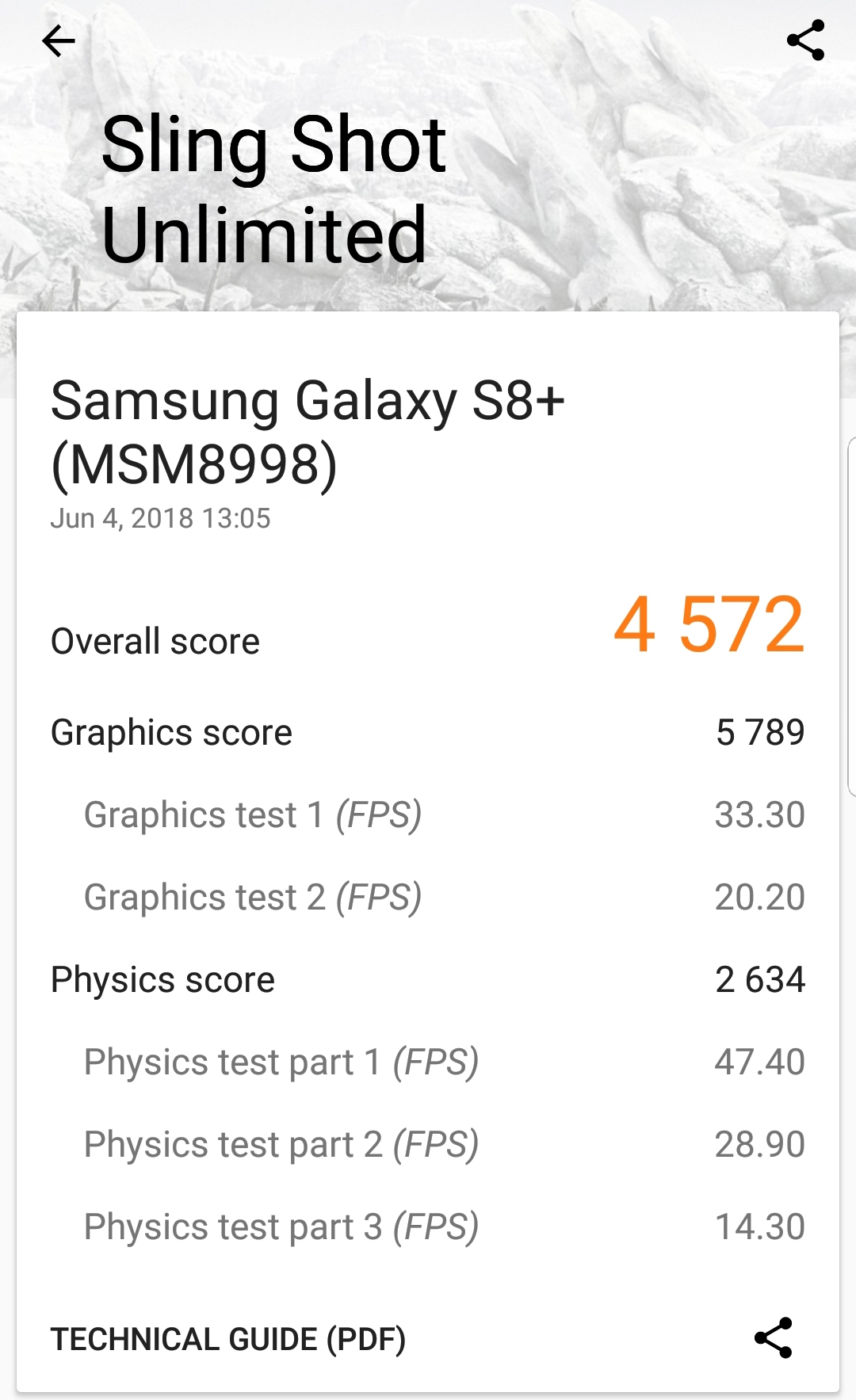Open the Technical Guide (PDF)
This screenshot has height=1400, width=856.
click(x=228, y=1339)
